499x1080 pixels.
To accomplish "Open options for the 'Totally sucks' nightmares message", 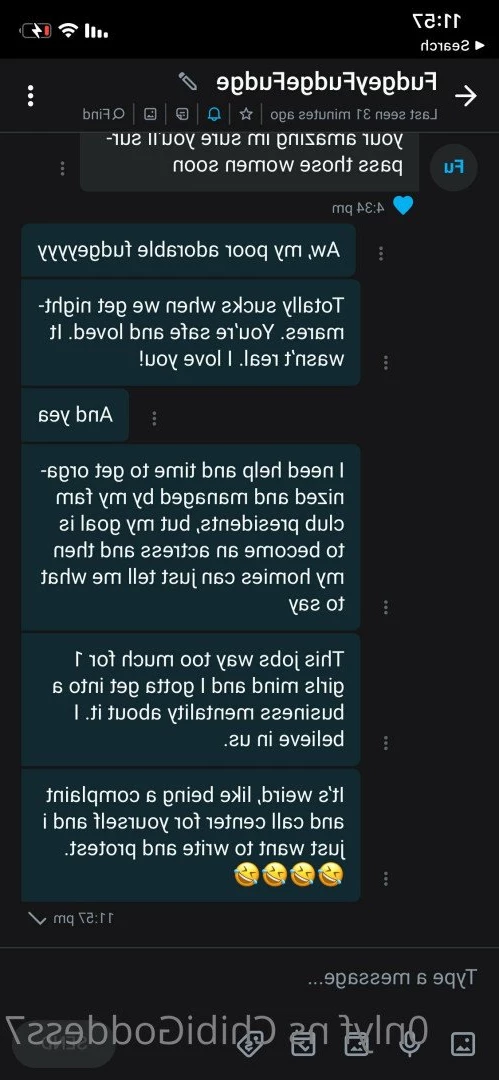I will pos(385,362).
